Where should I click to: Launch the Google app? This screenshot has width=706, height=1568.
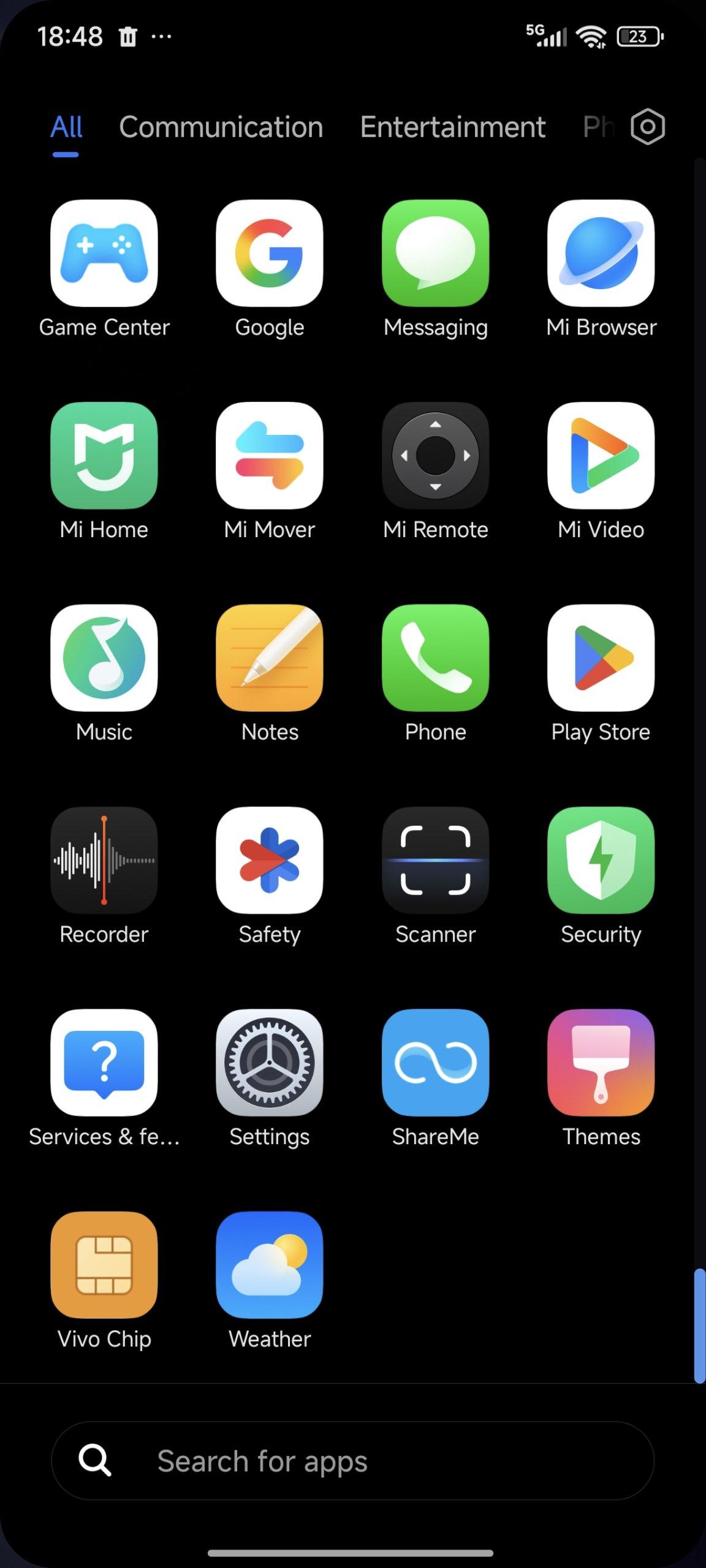pos(270,253)
